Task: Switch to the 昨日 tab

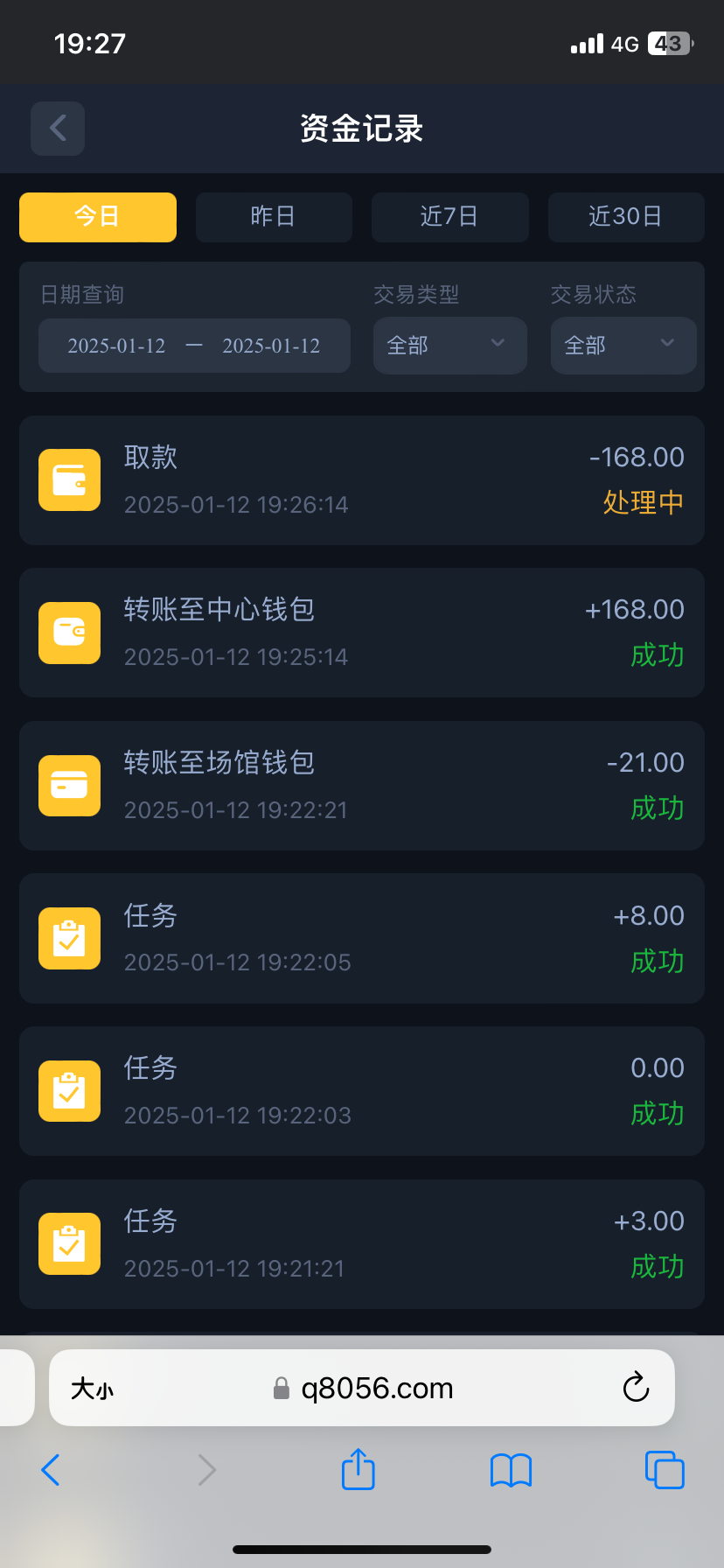Action: (274, 217)
